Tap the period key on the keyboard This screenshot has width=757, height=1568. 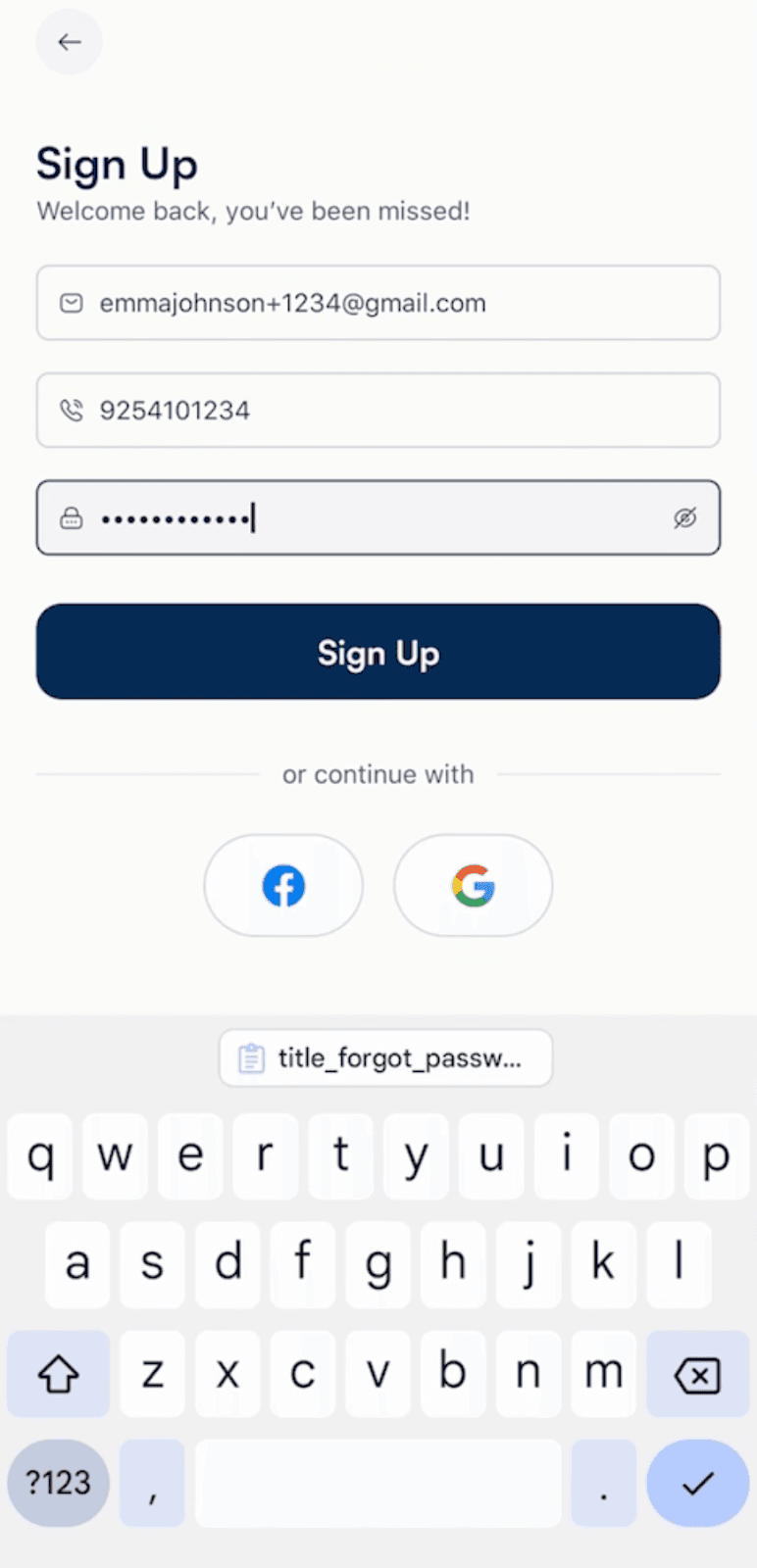pos(603,1483)
